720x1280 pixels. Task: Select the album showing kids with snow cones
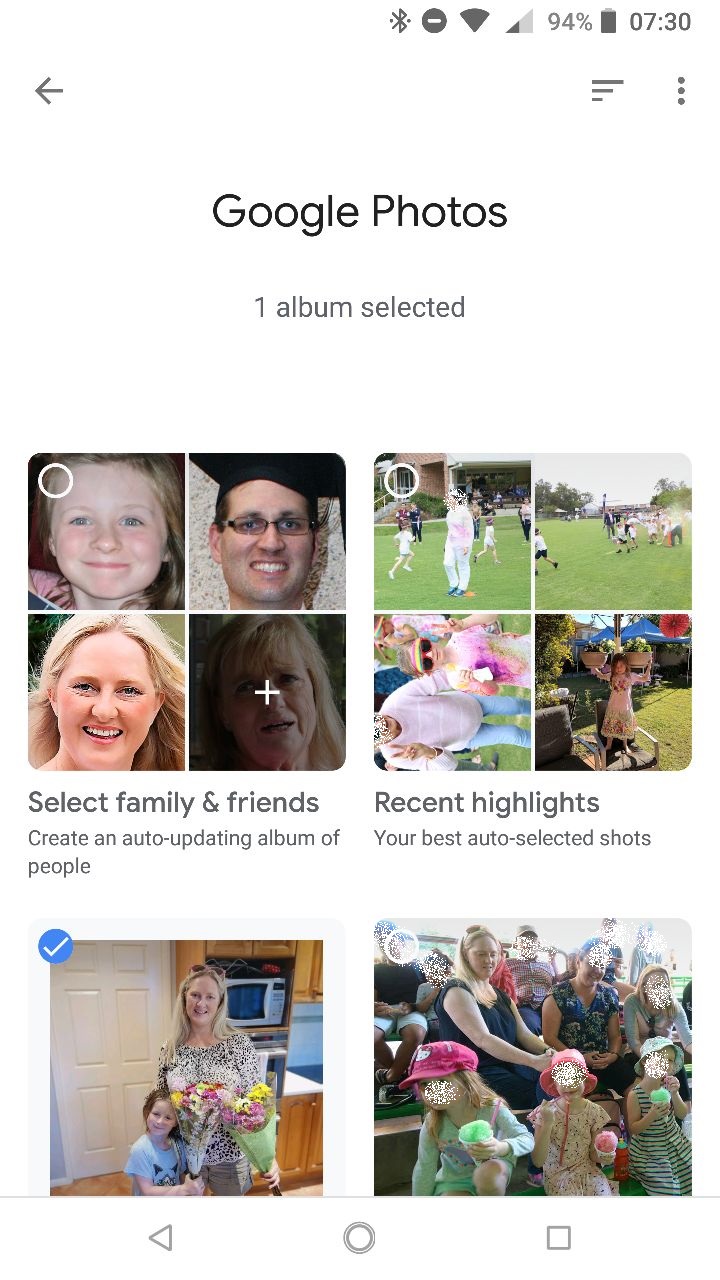533,1057
